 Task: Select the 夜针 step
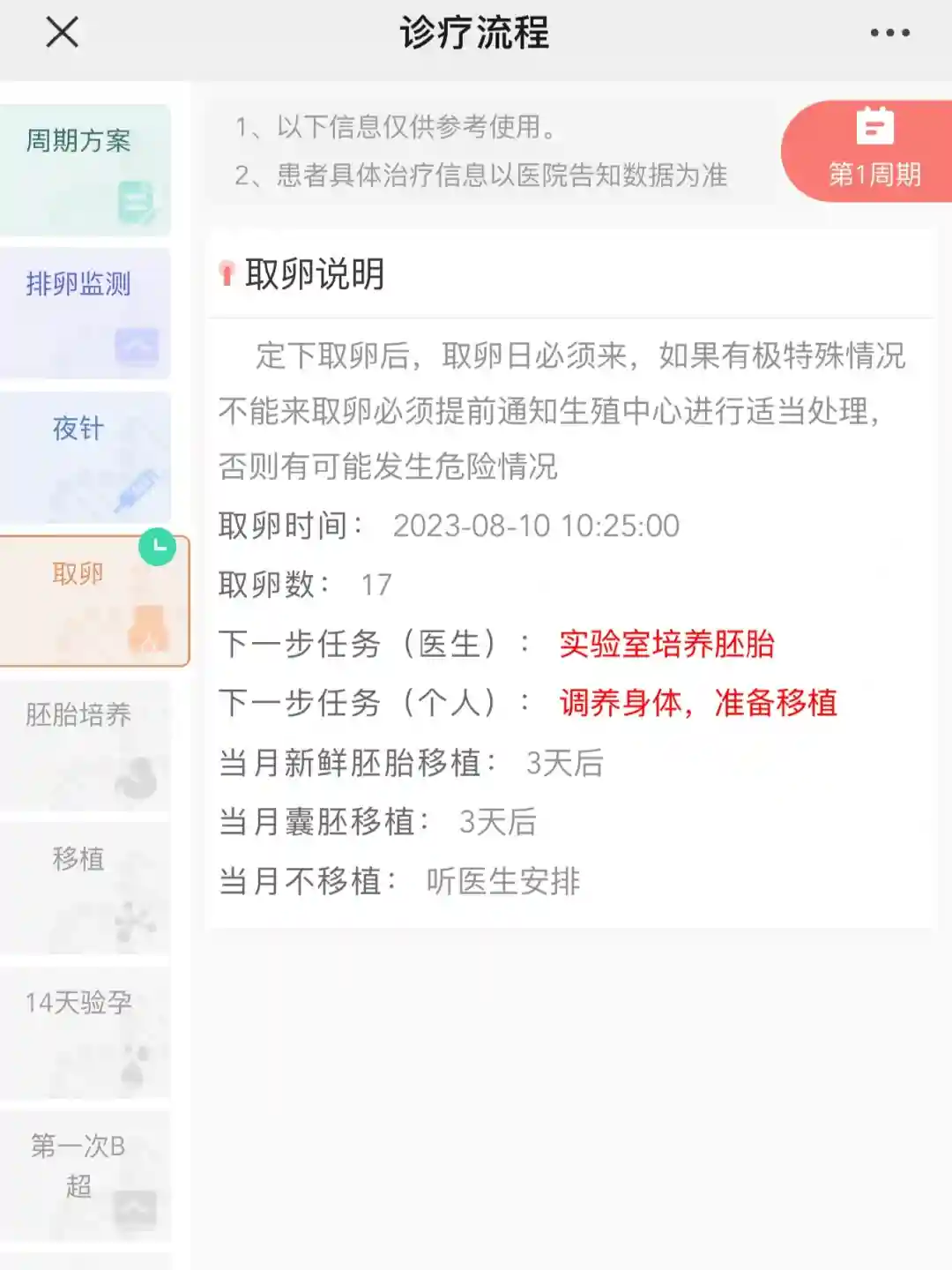coord(86,457)
